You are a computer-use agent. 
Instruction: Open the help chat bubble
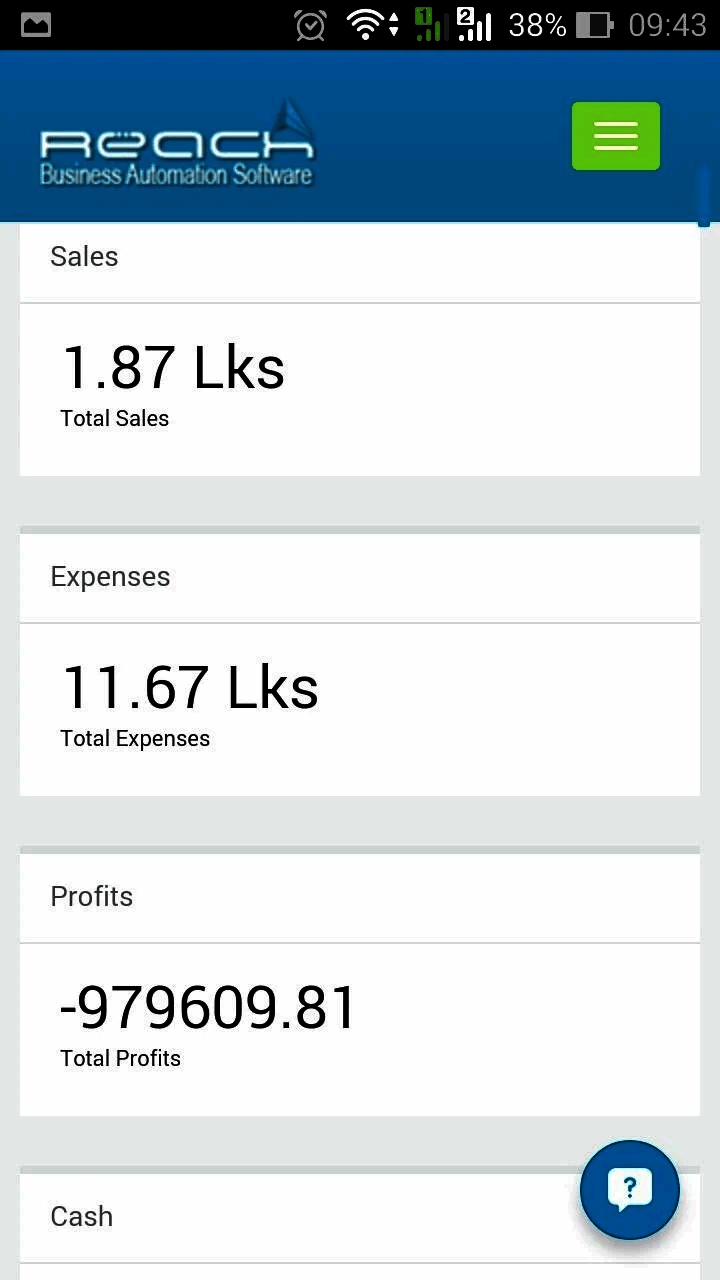tap(629, 1190)
